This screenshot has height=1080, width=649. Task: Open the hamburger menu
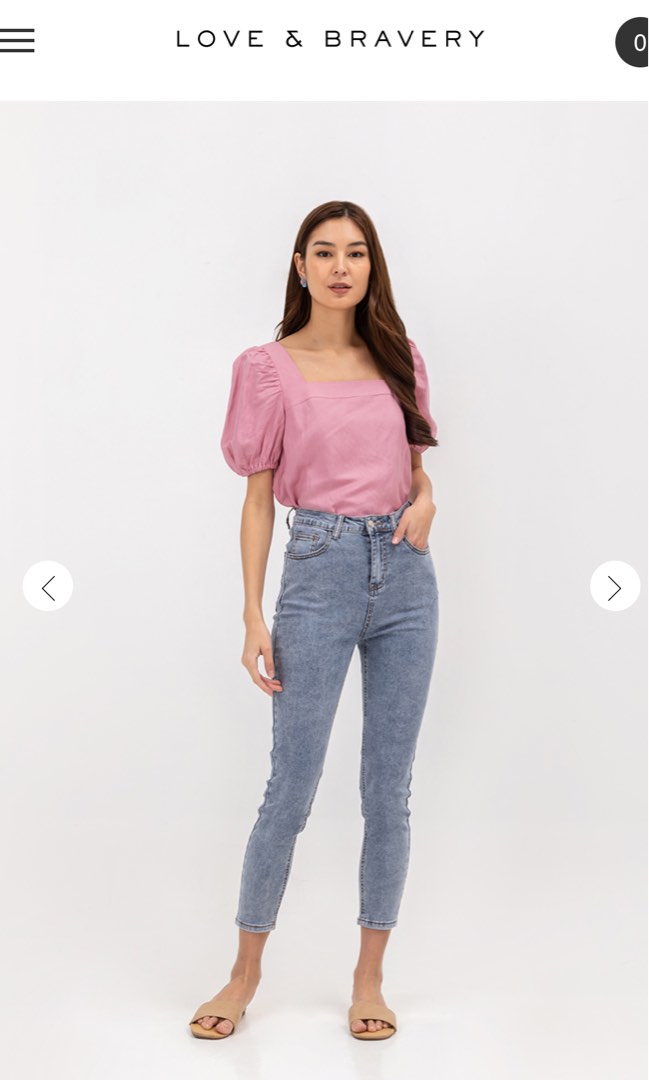[17, 40]
